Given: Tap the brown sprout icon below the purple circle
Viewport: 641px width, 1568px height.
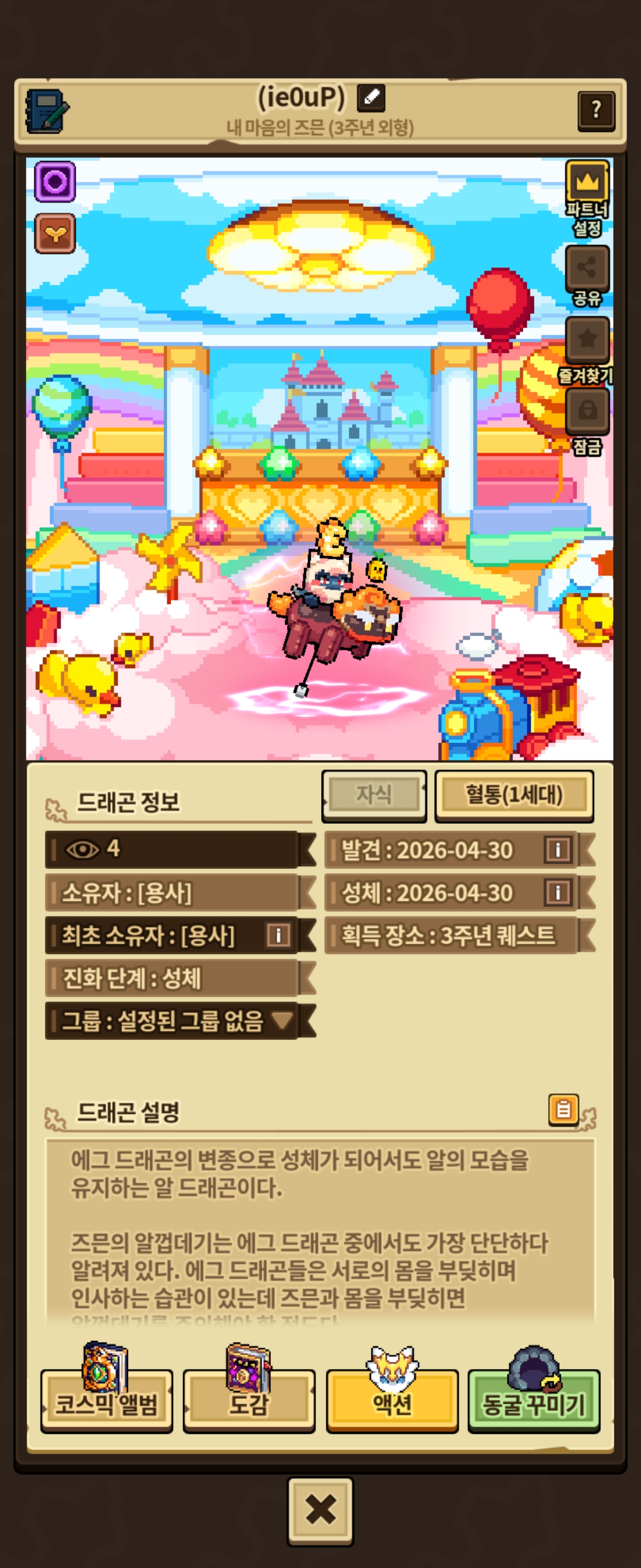Looking at the screenshot, I should [x=55, y=233].
